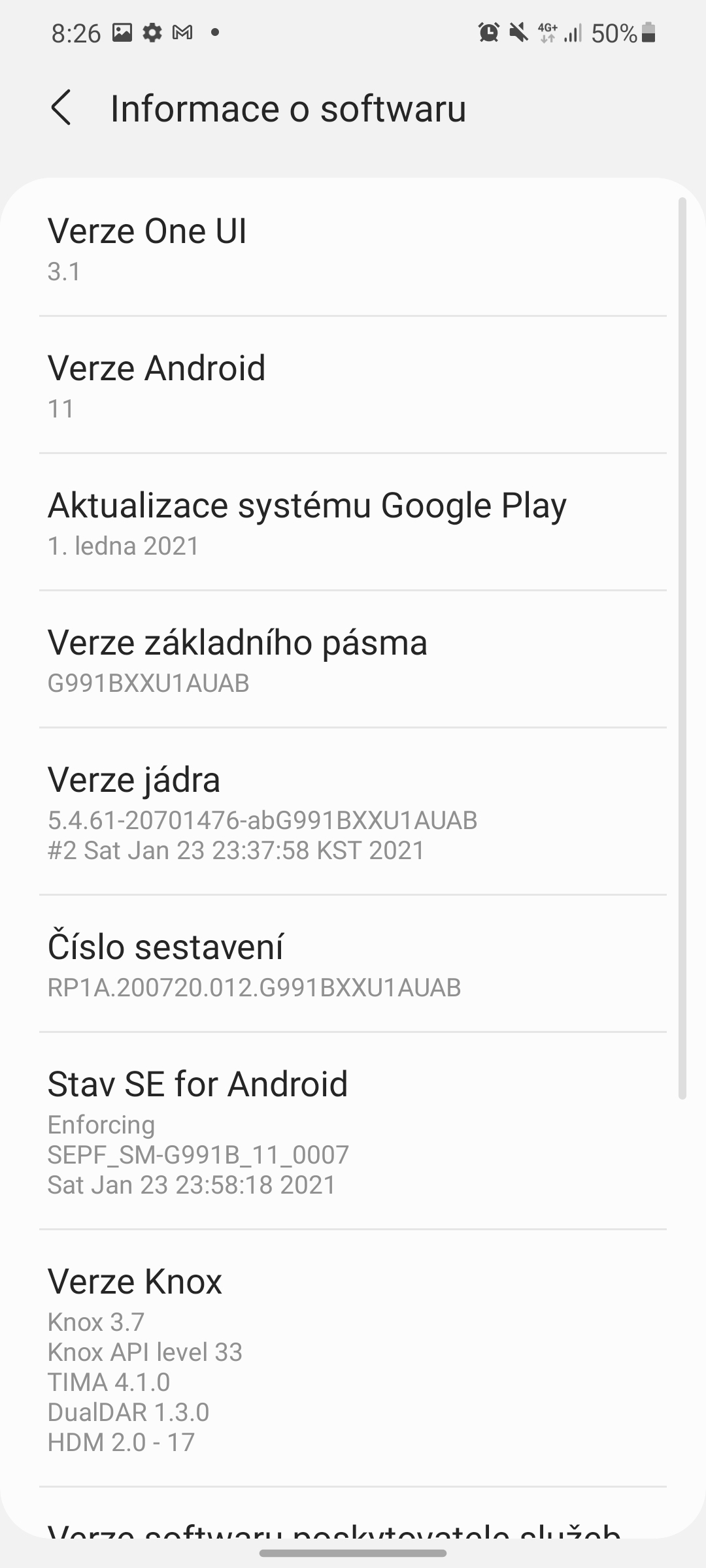Navigate back using the back arrow
This screenshot has width=706, height=1568.
point(62,108)
